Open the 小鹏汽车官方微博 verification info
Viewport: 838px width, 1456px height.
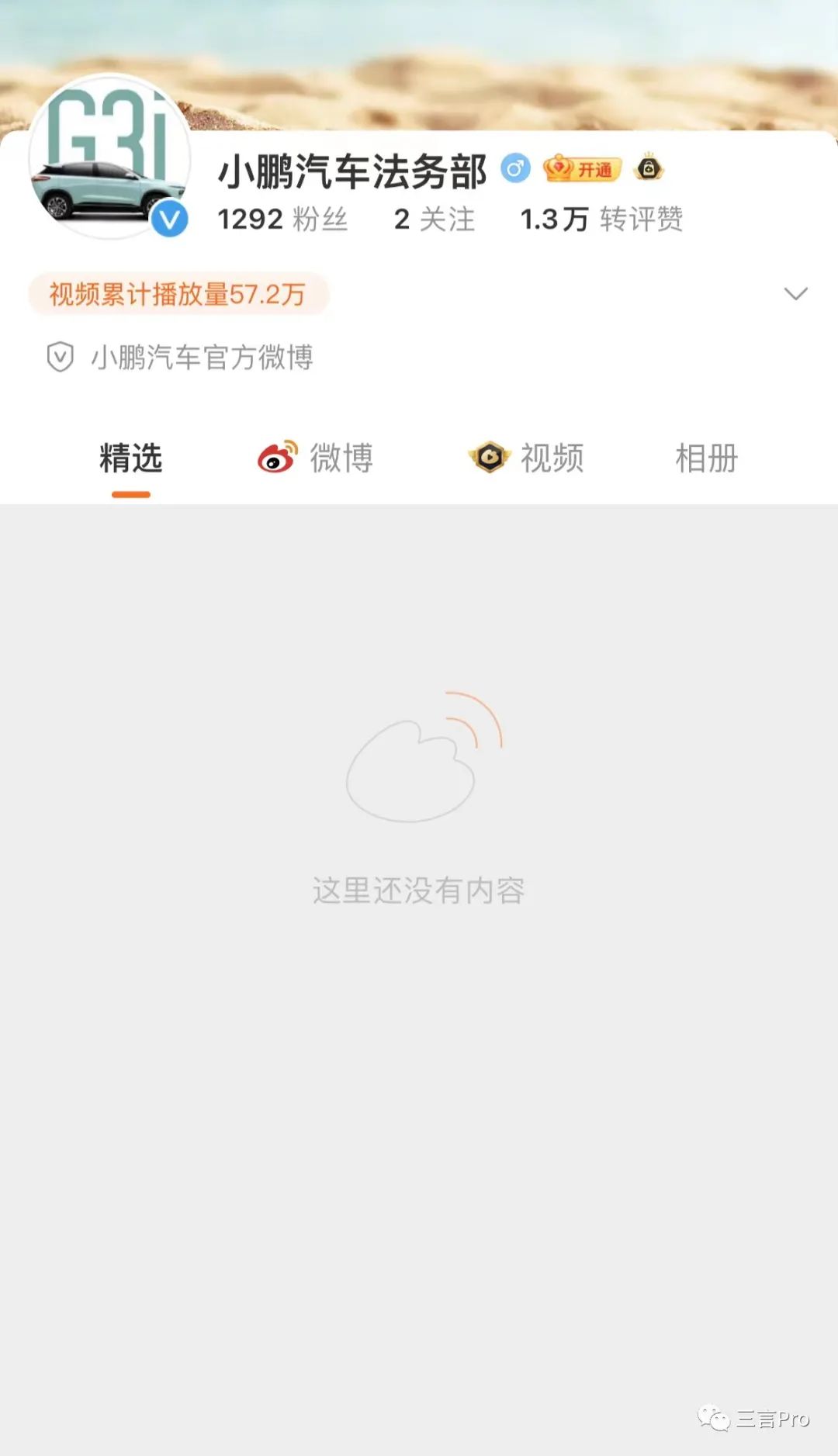pos(180,358)
